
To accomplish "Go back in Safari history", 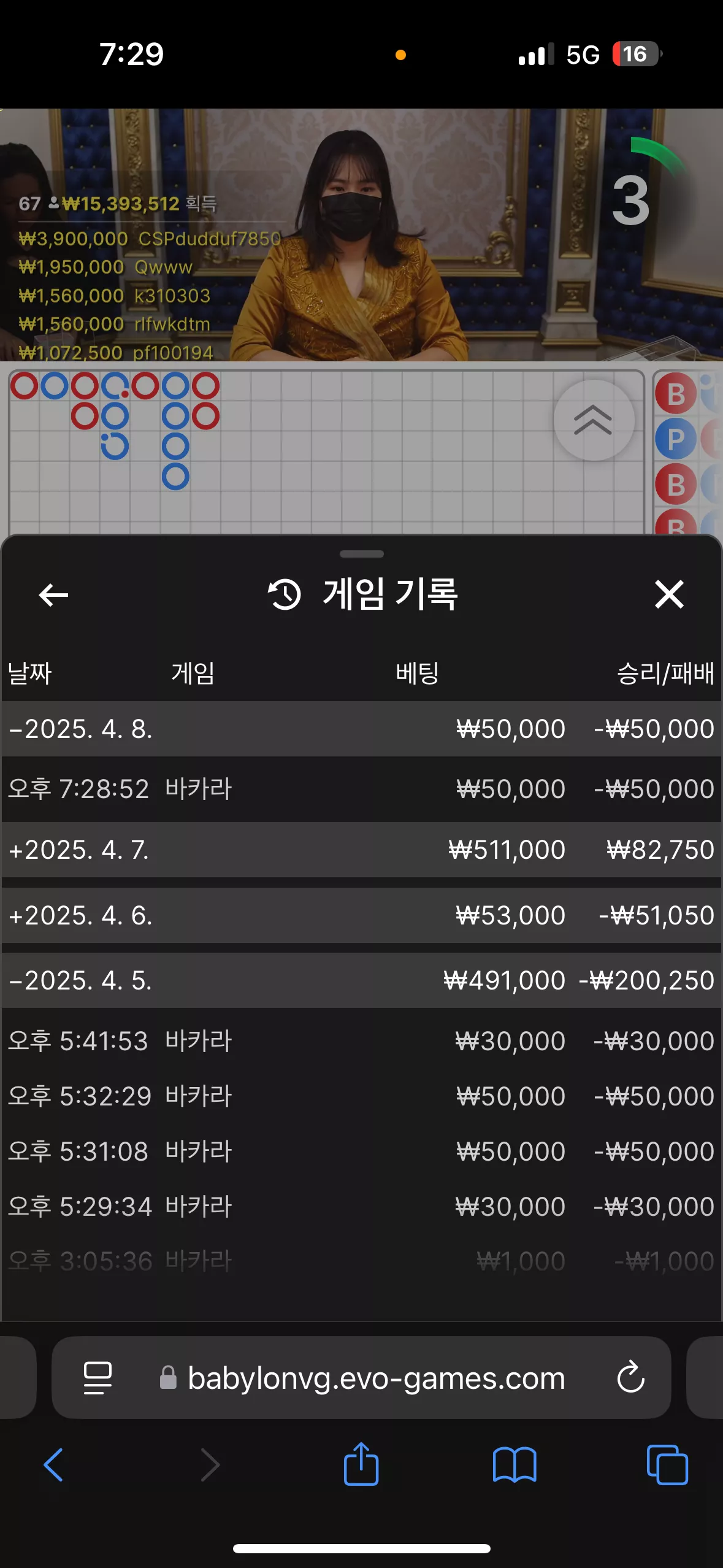I will tap(53, 1465).
